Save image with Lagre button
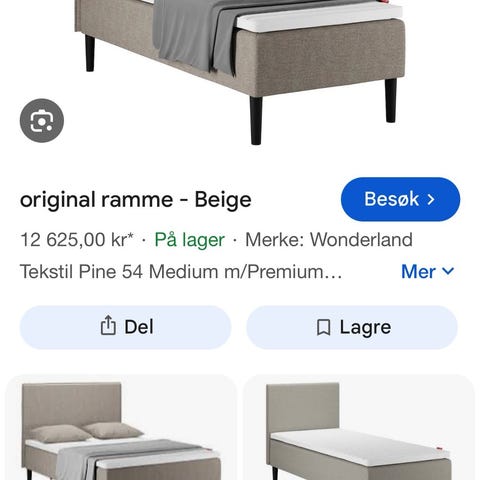This screenshot has width=480, height=480. (x=352, y=327)
